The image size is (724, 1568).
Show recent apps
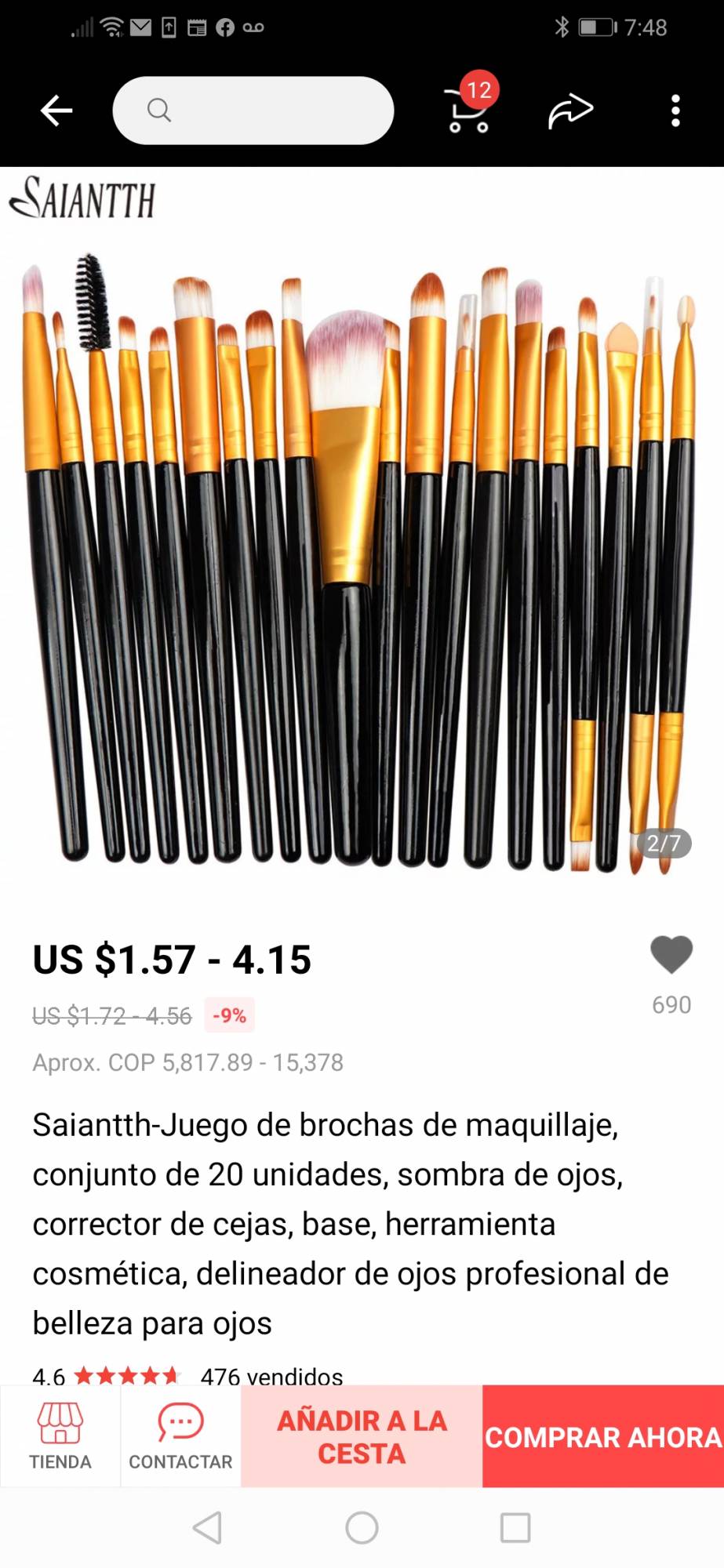(515, 1527)
